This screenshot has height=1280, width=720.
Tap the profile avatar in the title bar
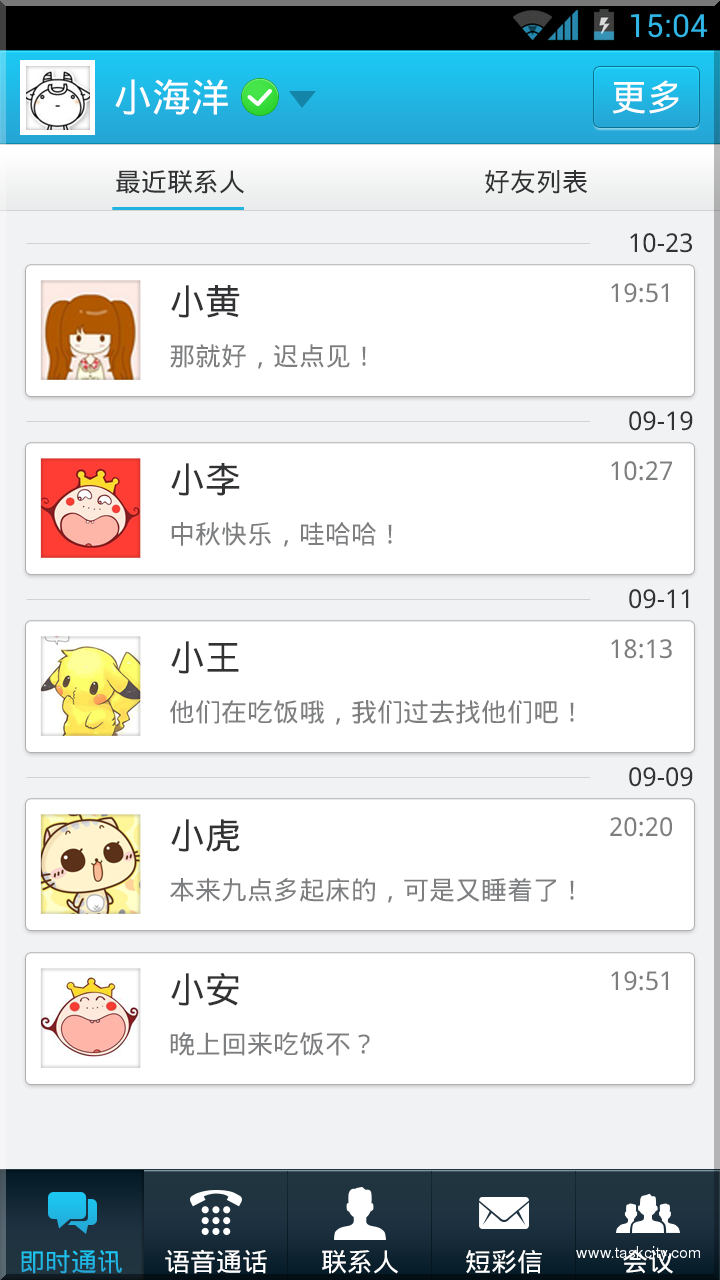tap(57, 97)
